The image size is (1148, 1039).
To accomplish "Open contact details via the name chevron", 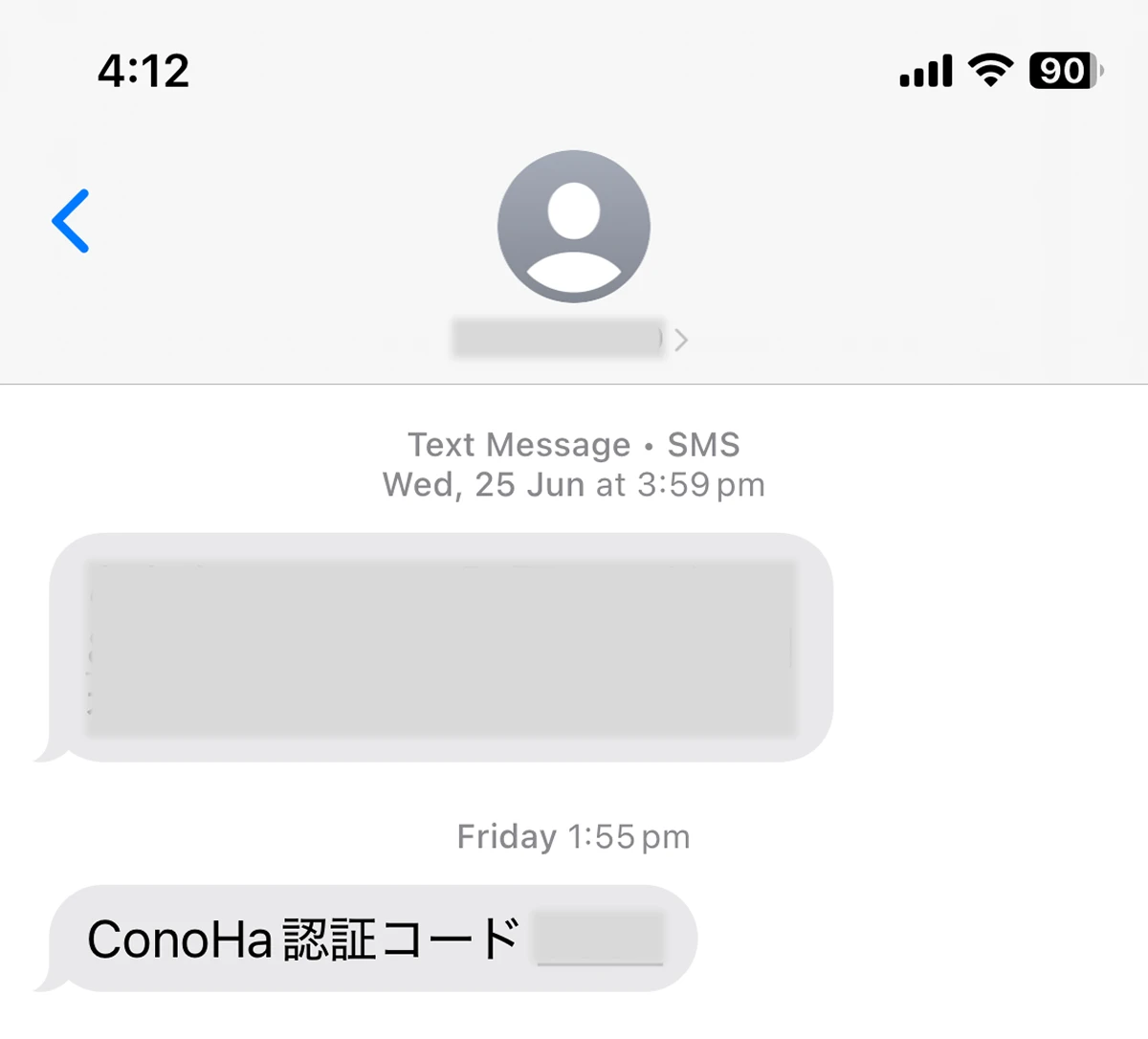I will (x=680, y=340).
